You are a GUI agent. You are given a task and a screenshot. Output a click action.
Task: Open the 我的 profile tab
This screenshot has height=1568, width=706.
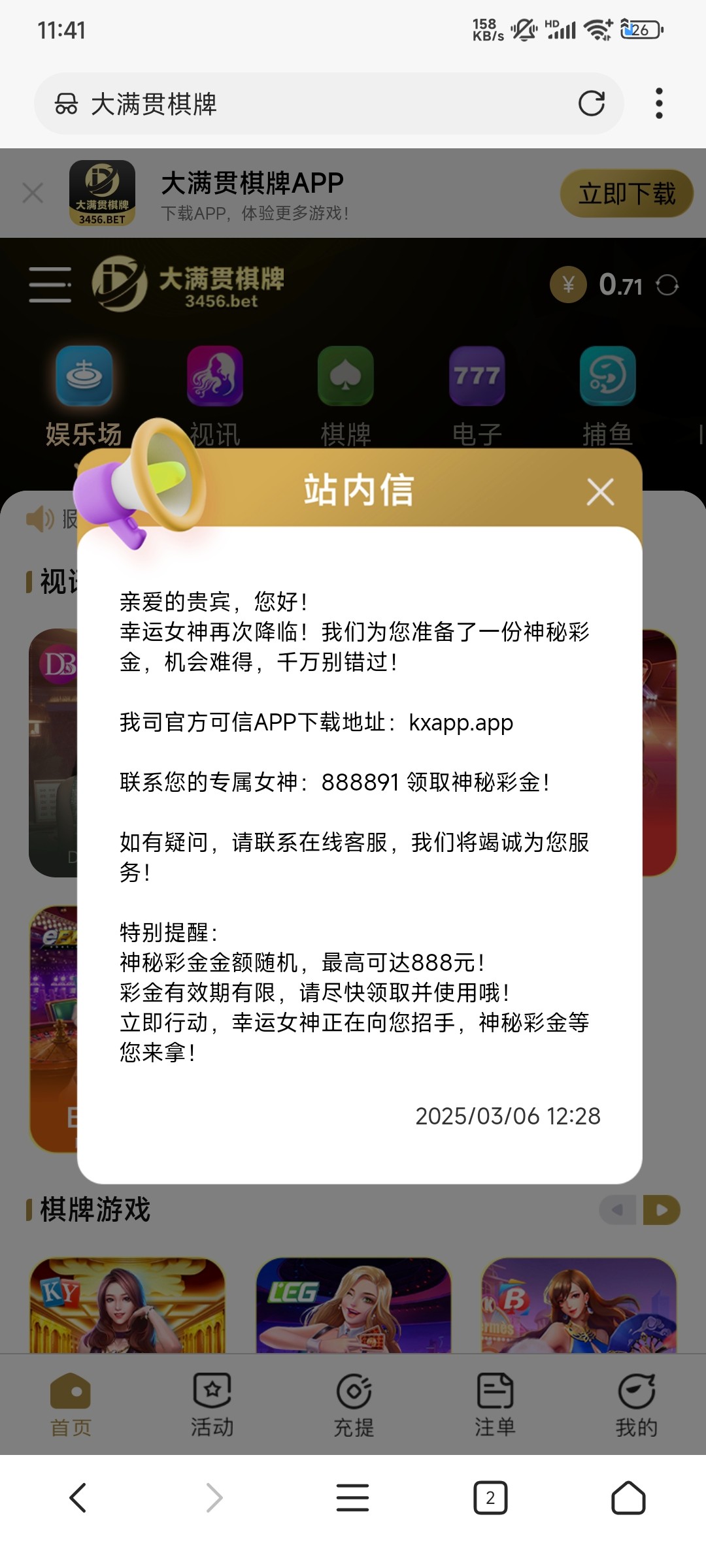[636, 1404]
